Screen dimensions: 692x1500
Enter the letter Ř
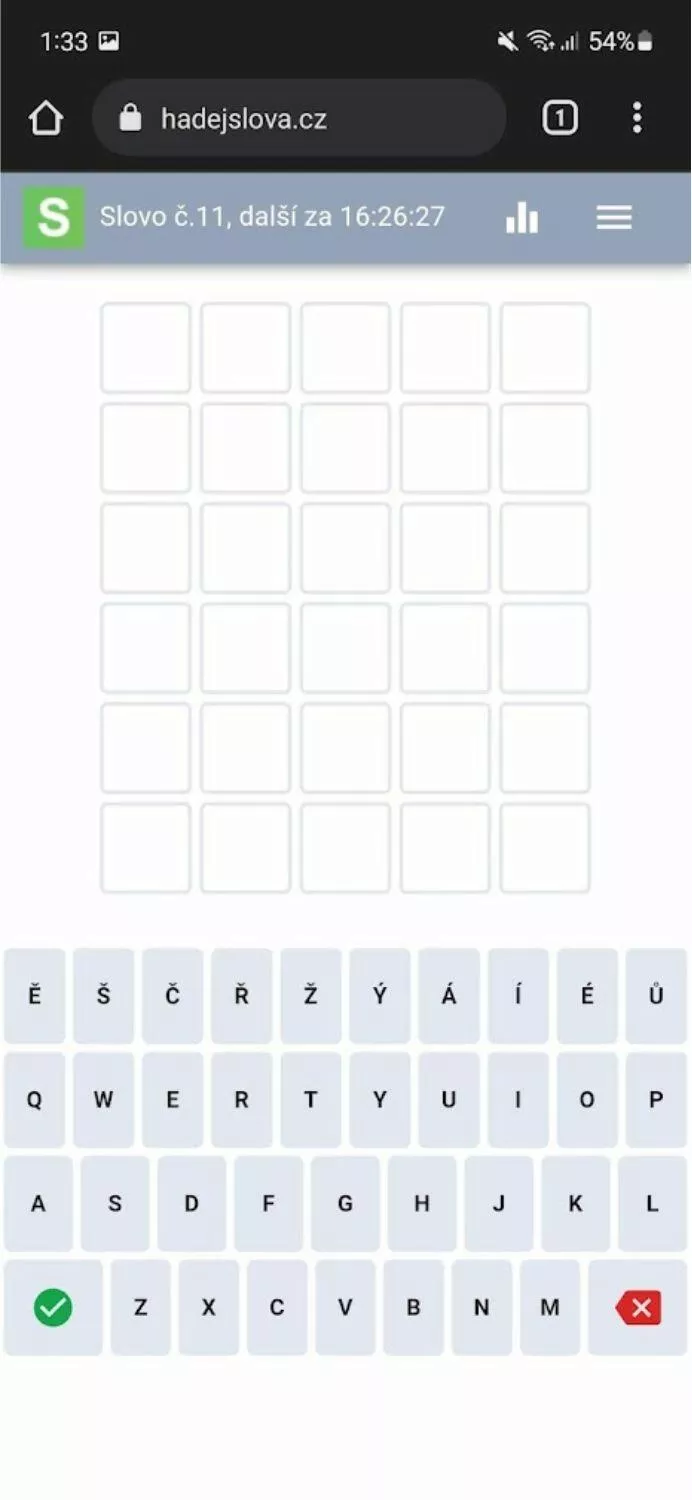pos(242,996)
